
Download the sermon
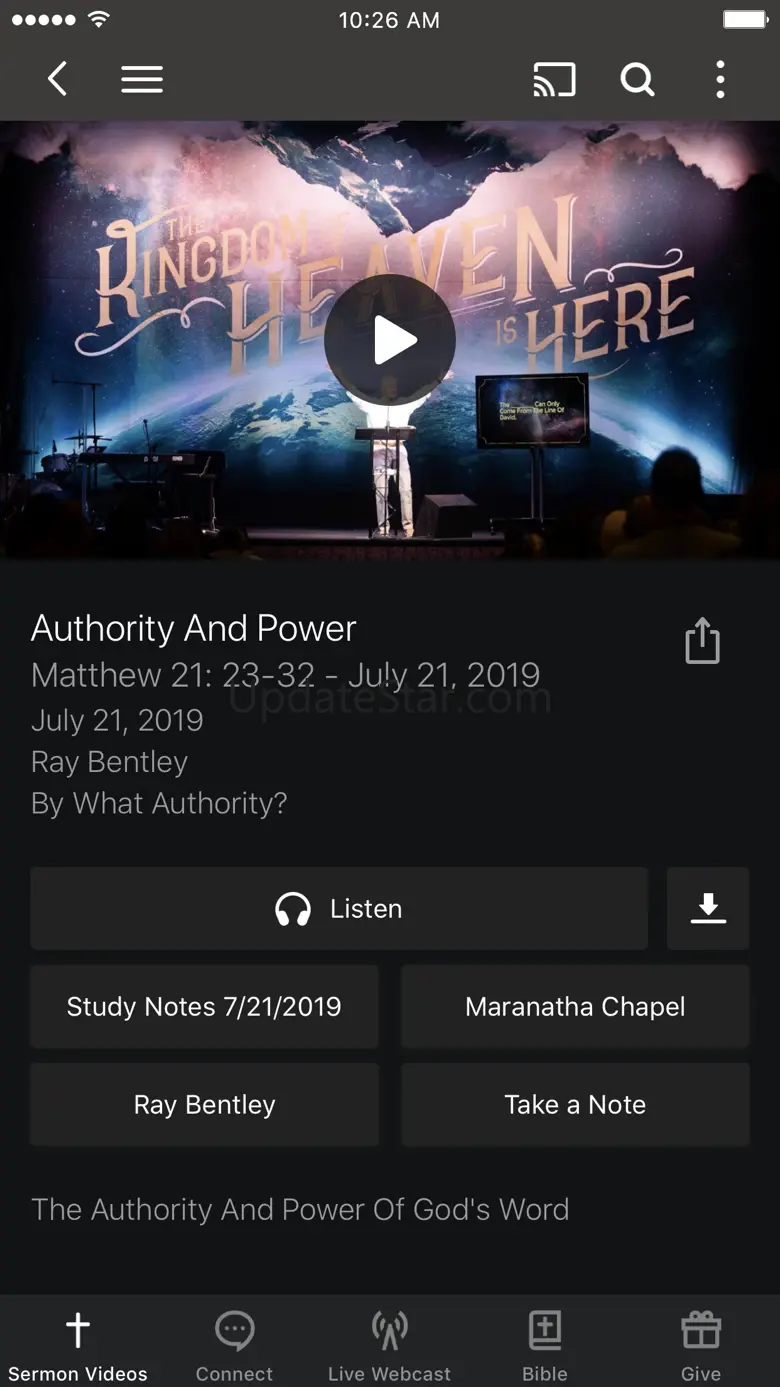[x=708, y=908]
